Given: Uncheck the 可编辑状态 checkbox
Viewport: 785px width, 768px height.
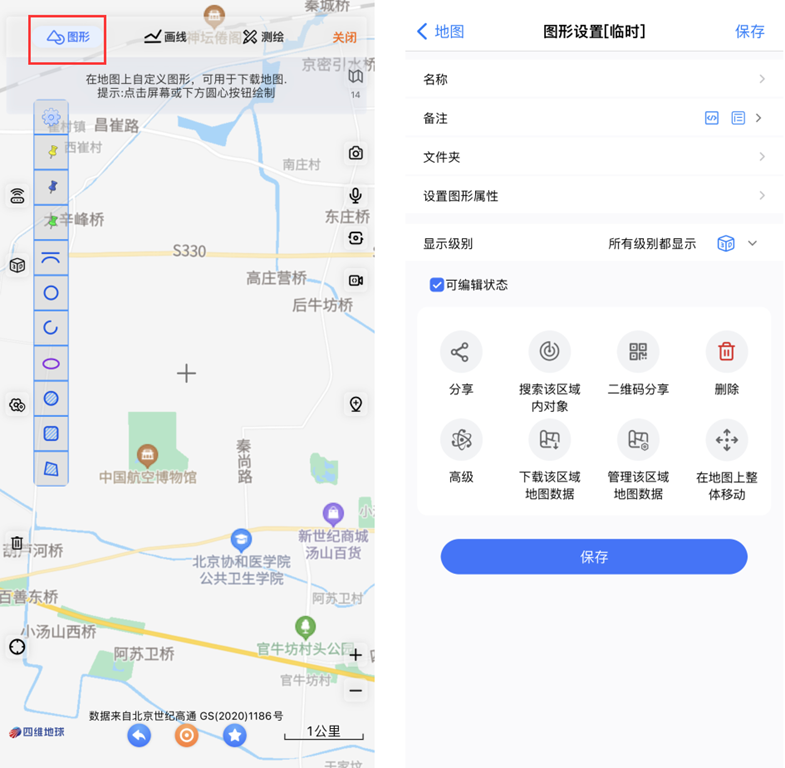Looking at the screenshot, I should click(x=437, y=285).
